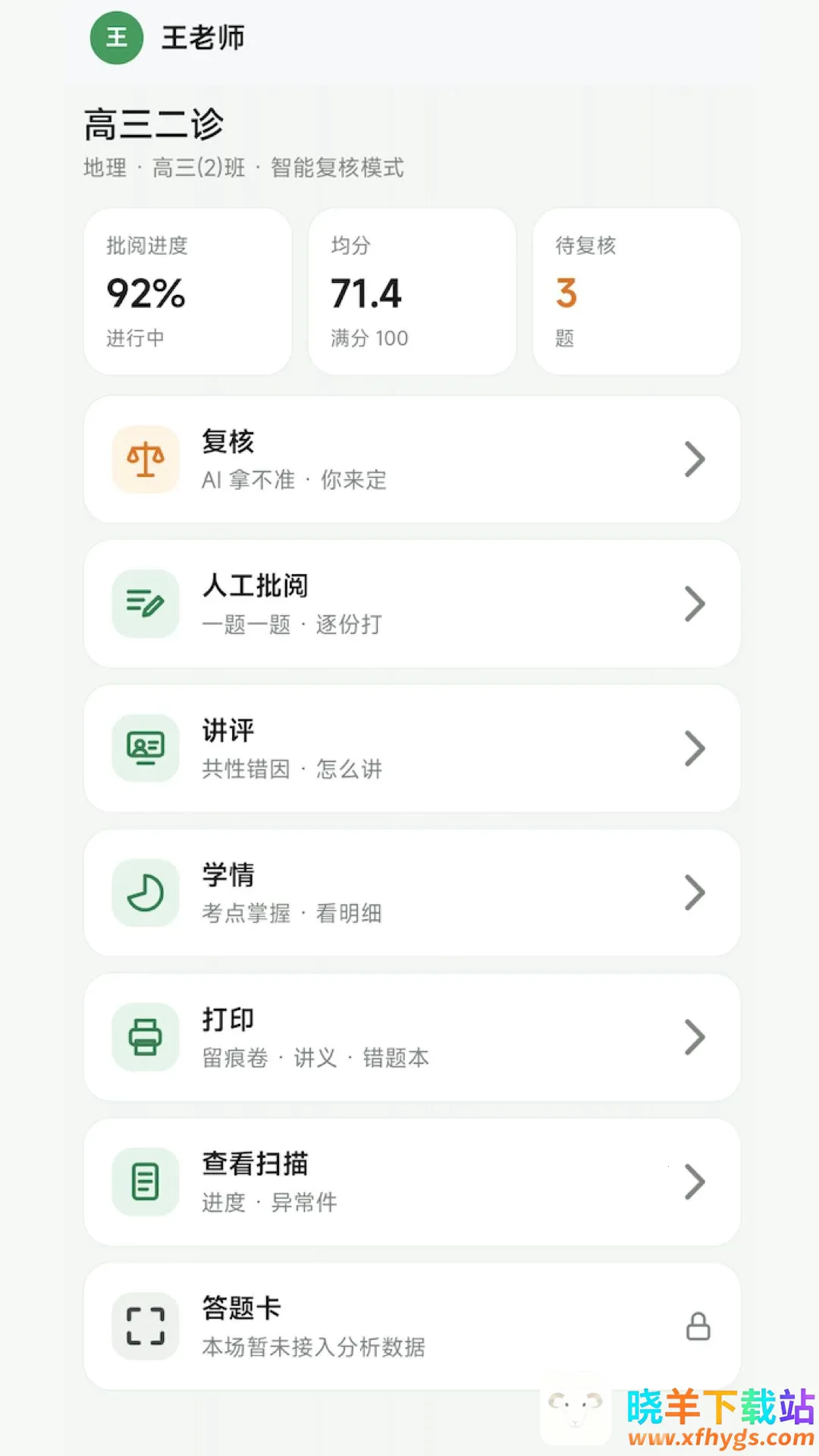Open 学情 learning analysis
Screen dimensions: 819x1456
pyautogui.click(x=412, y=893)
